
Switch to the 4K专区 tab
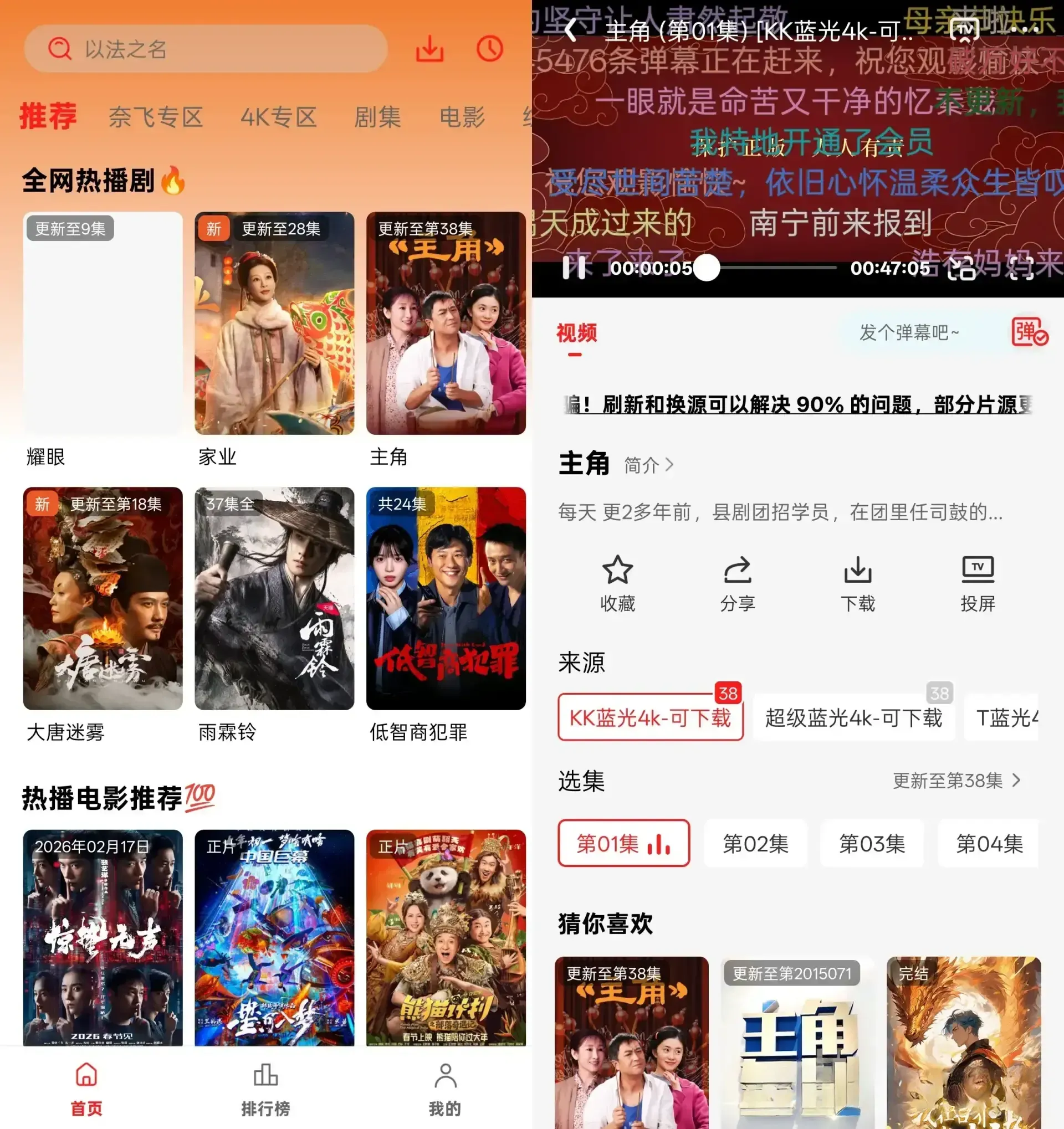[x=278, y=117]
